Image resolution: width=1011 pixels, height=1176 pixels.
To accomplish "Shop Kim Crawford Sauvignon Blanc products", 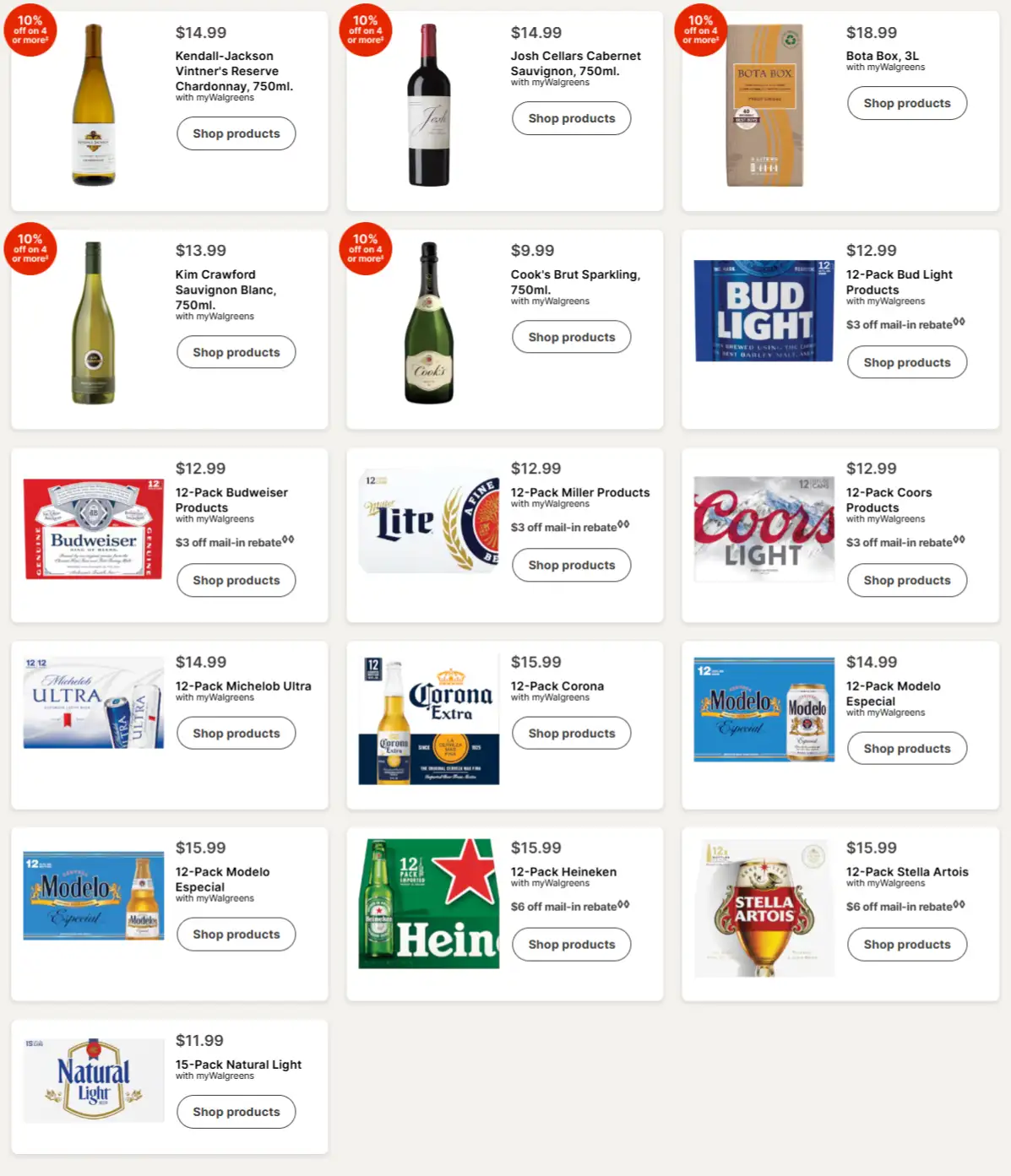I will (x=236, y=352).
